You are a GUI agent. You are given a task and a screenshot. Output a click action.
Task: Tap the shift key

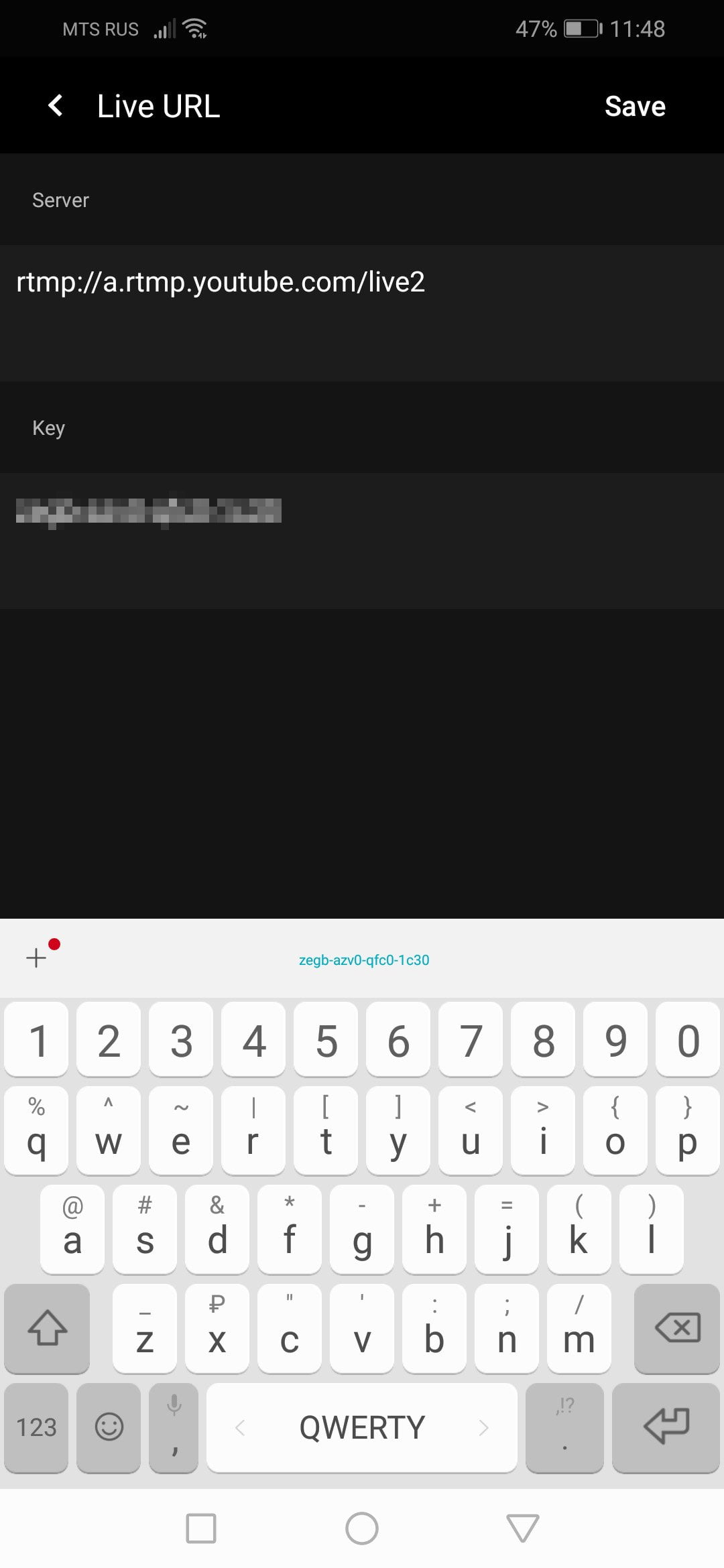click(x=47, y=1328)
